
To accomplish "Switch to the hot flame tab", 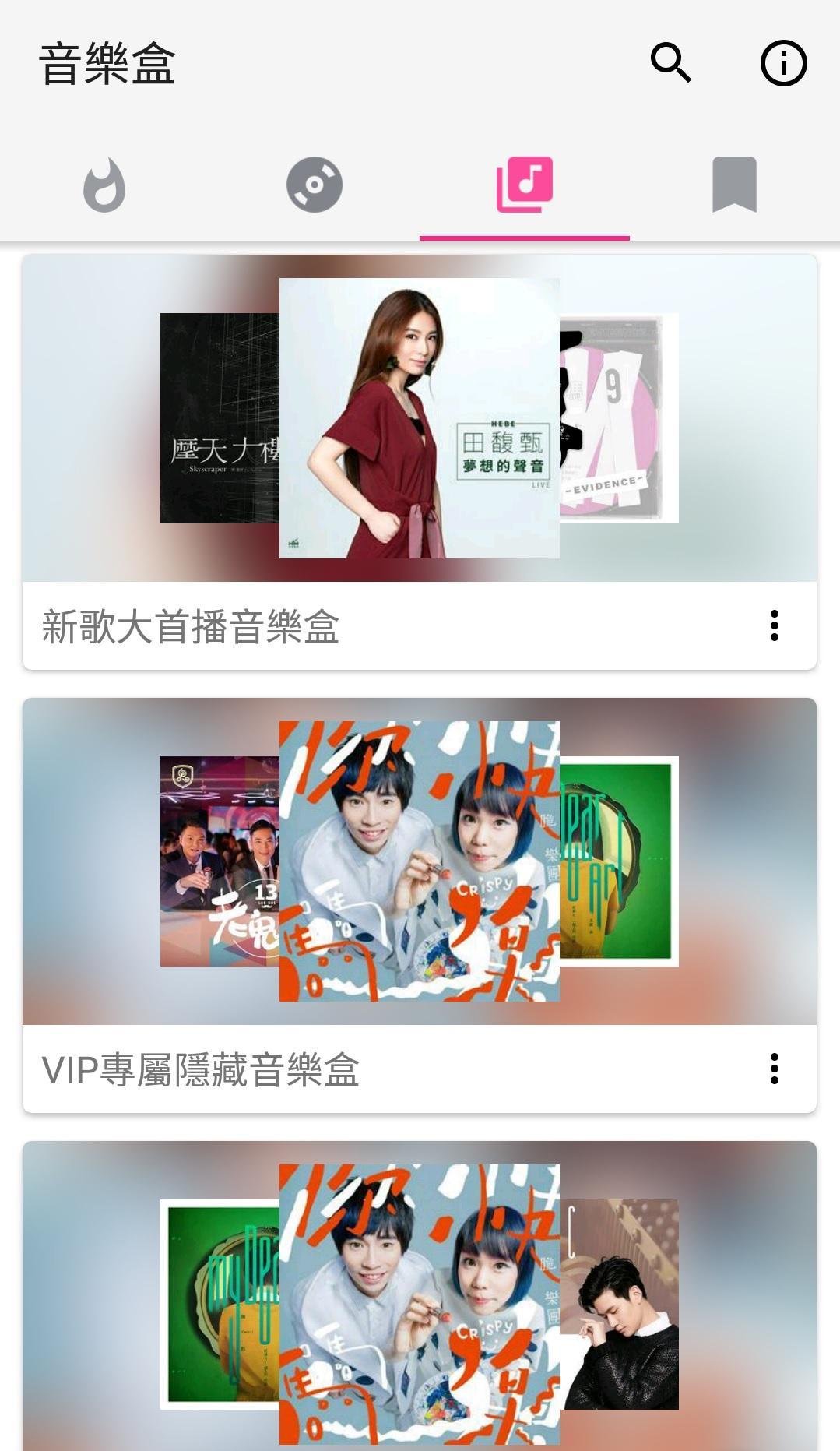I will (x=104, y=185).
